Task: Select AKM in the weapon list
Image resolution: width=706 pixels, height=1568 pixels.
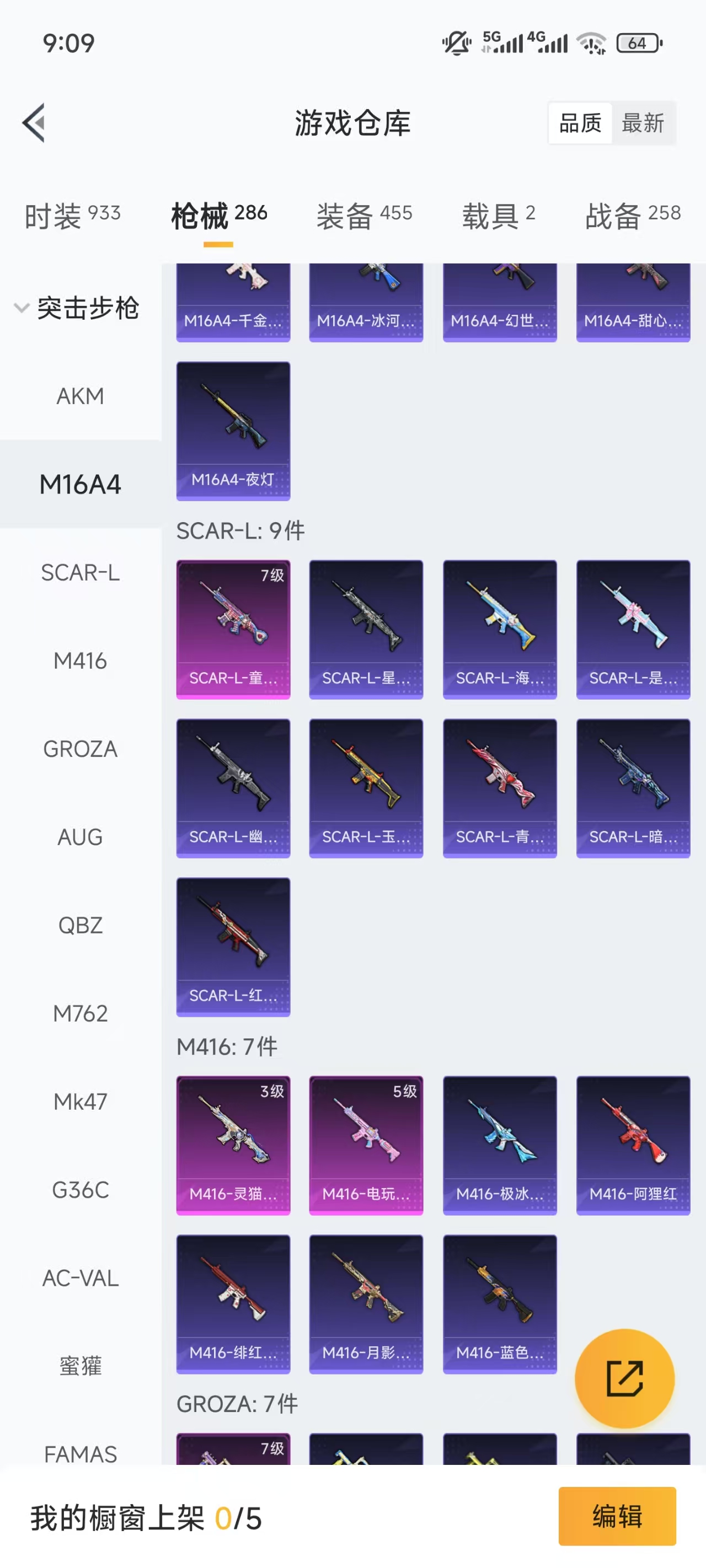Action: pos(81,396)
